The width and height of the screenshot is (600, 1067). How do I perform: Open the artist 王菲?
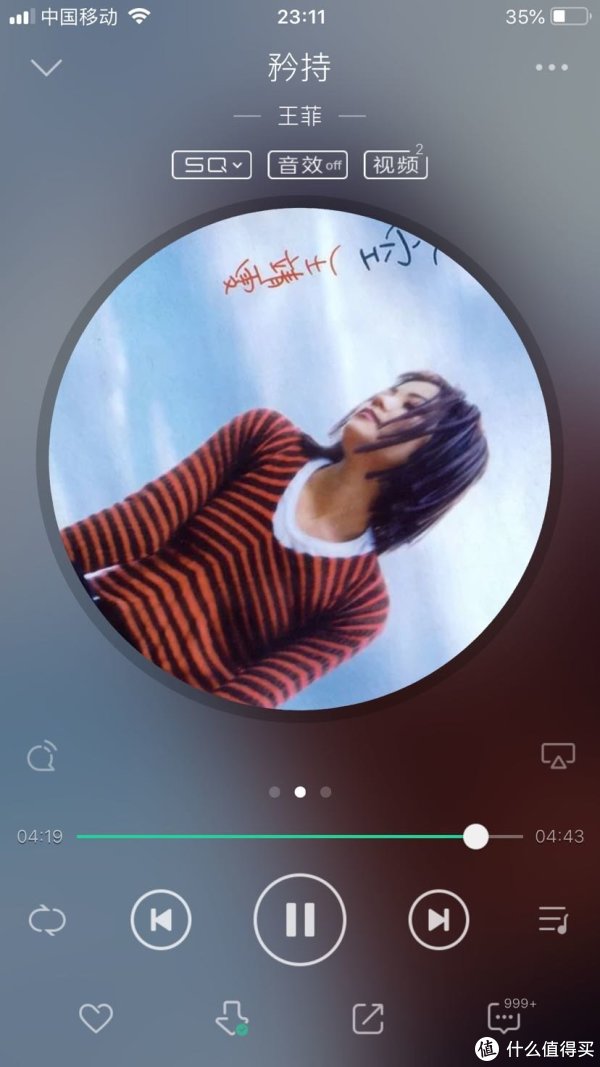pos(299,117)
